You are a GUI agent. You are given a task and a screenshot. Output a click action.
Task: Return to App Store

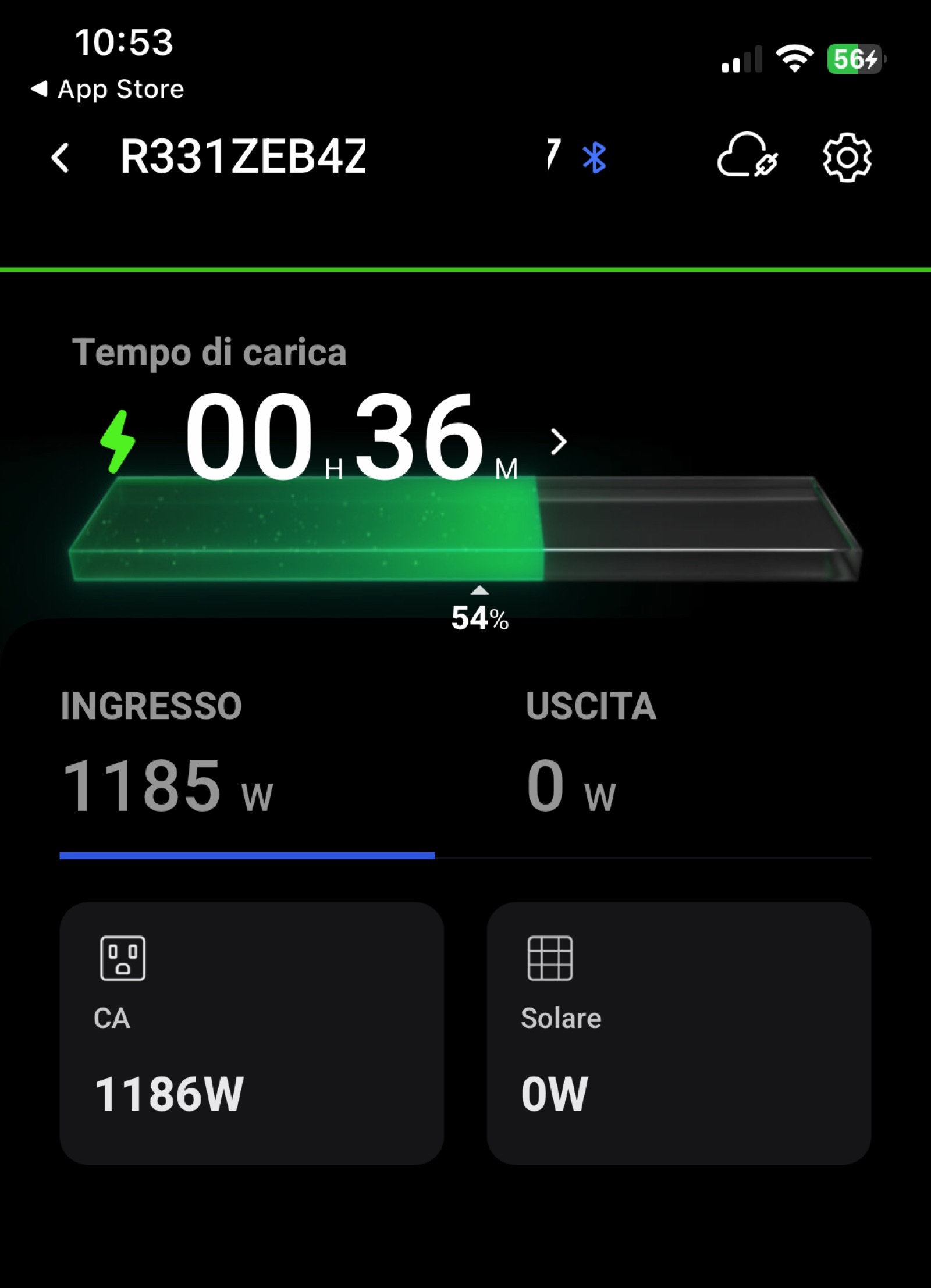pyautogui.click(x=108, y=89)
